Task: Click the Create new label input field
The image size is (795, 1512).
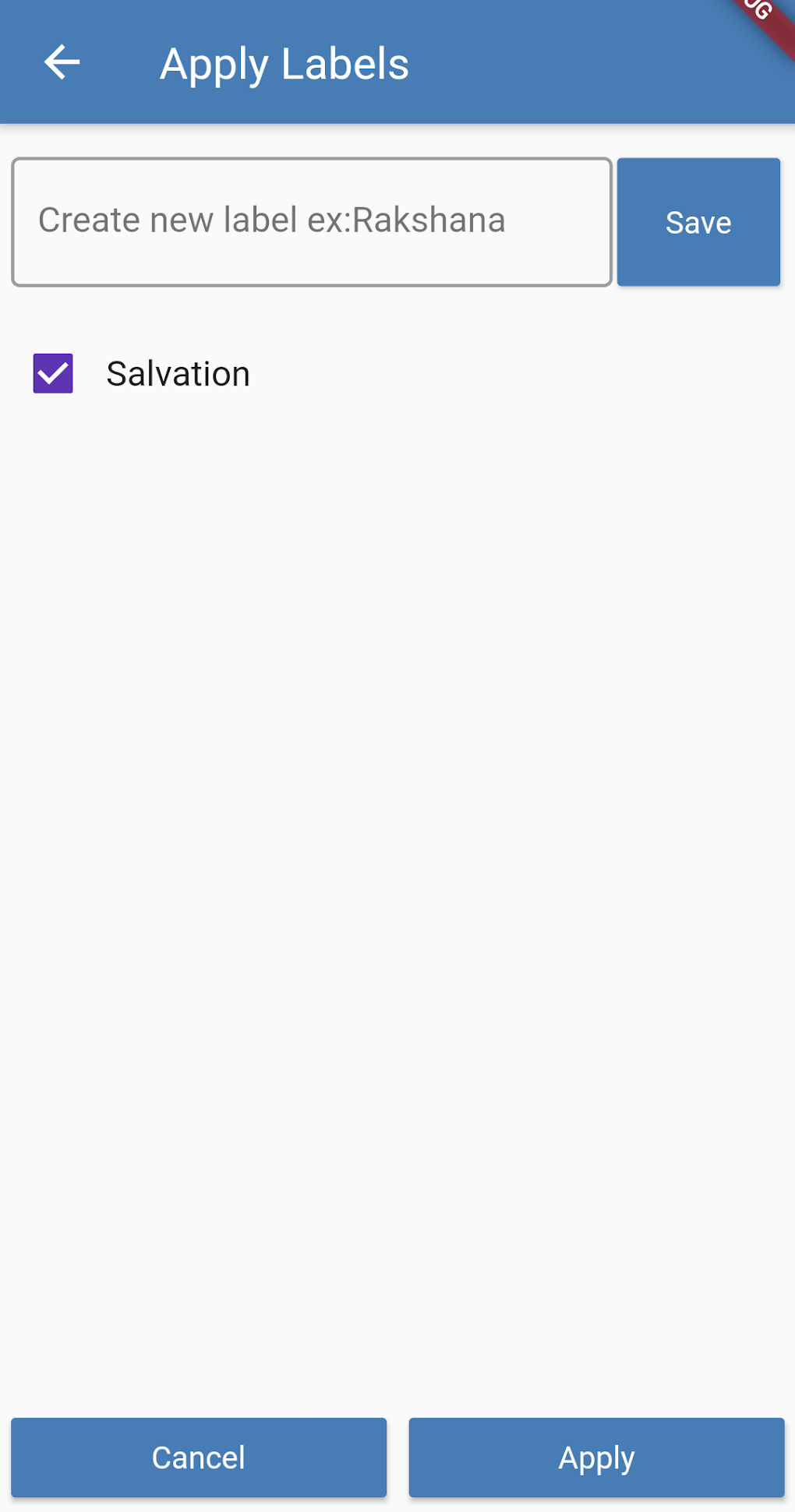Action: [312, 221]
